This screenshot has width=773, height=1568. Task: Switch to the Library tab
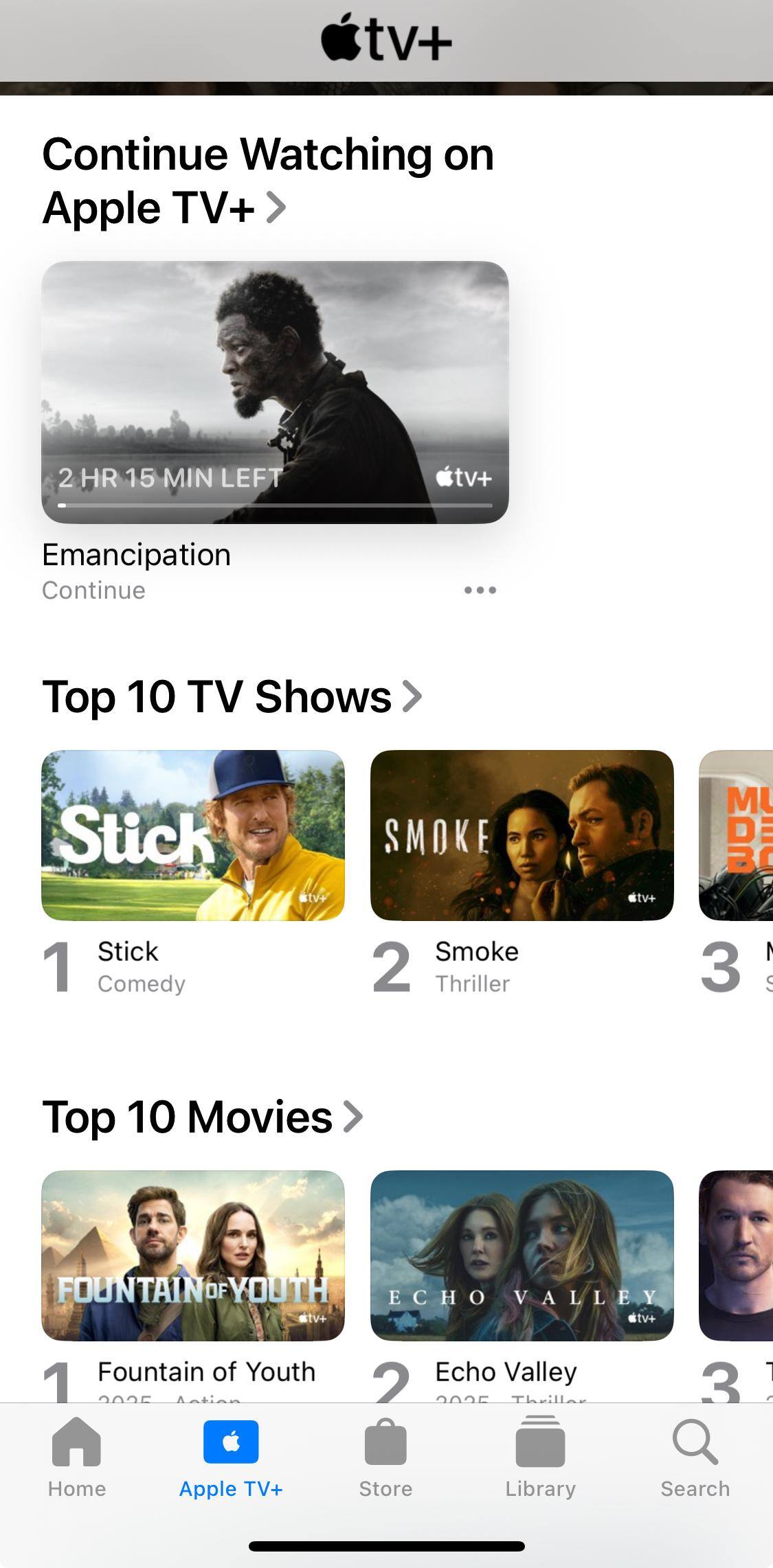540,1457
